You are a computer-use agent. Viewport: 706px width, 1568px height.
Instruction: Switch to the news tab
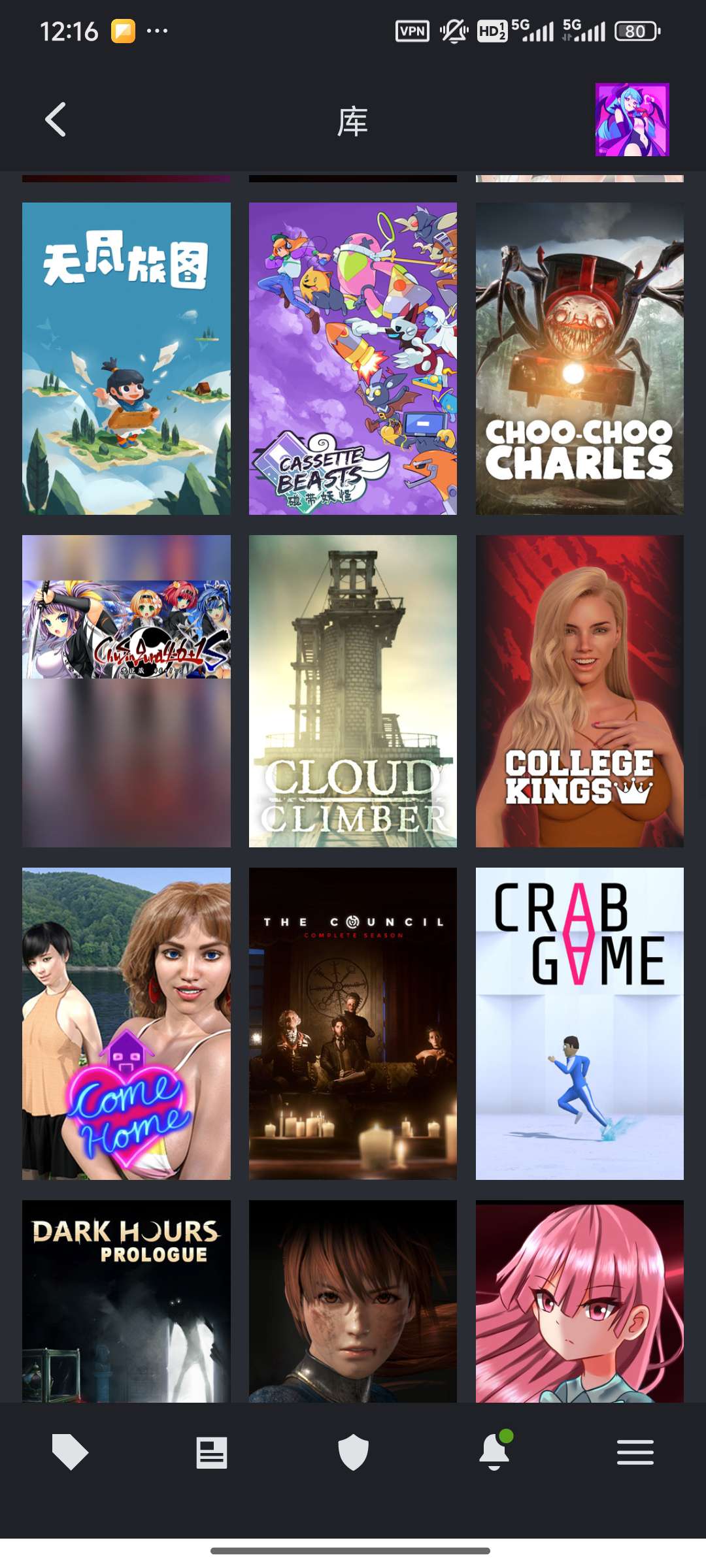coord(212,1452)
